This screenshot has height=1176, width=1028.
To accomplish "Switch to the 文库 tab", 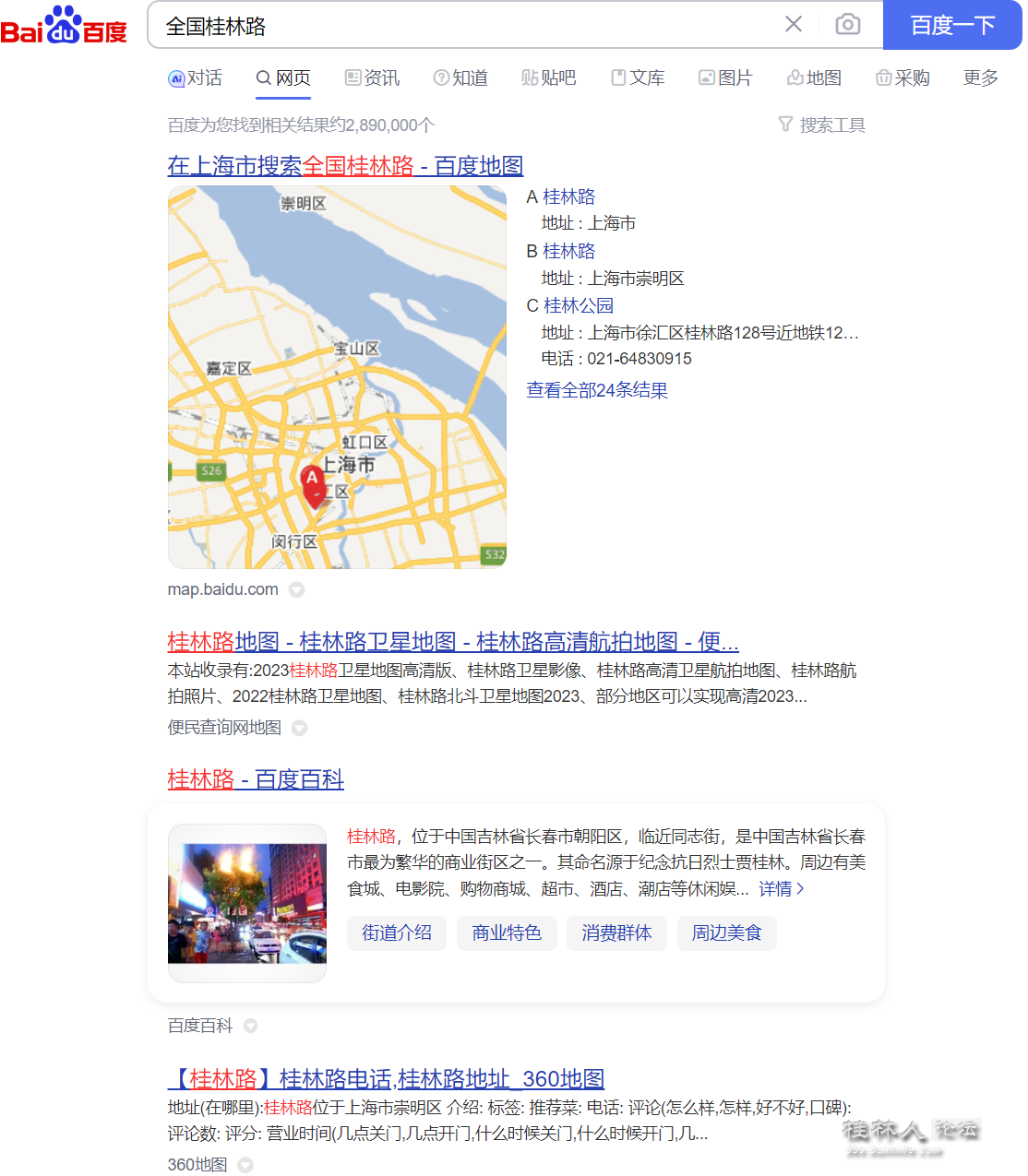I will (x=639, y=78).
